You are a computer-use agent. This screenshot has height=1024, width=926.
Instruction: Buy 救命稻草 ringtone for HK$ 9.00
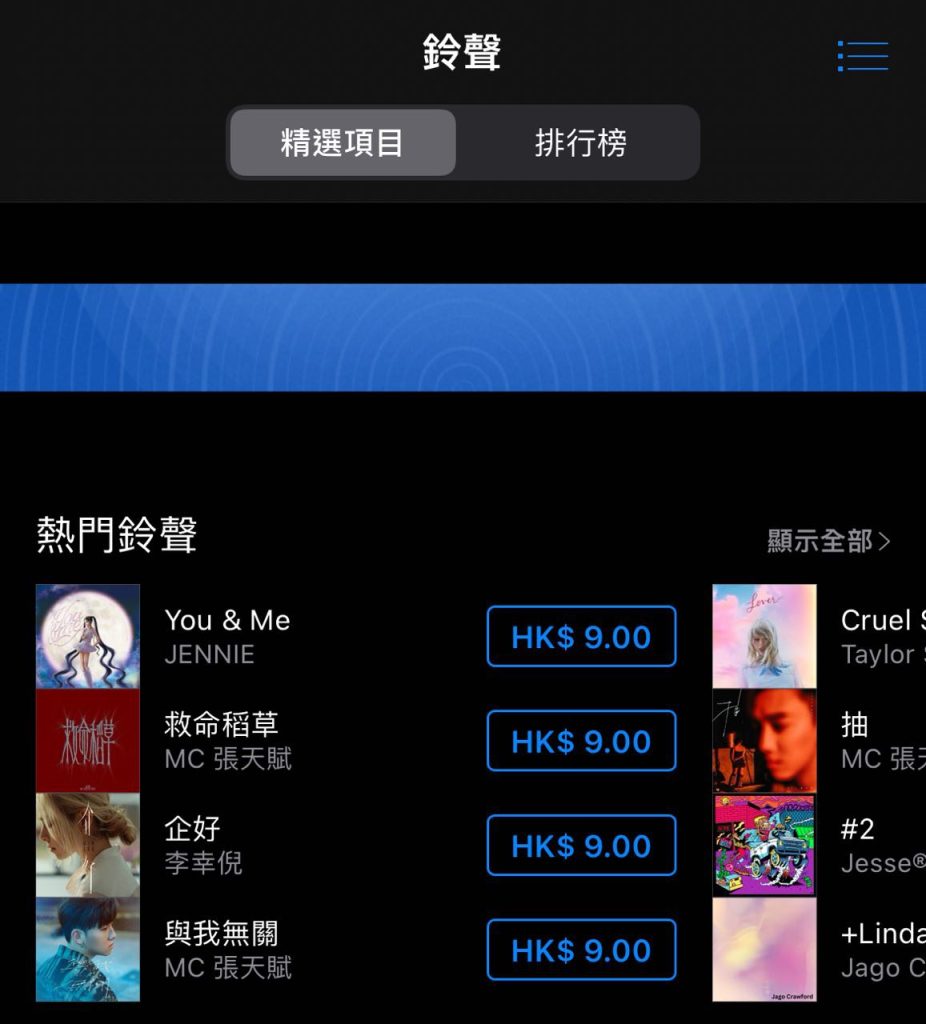click(x=581, y=741)
